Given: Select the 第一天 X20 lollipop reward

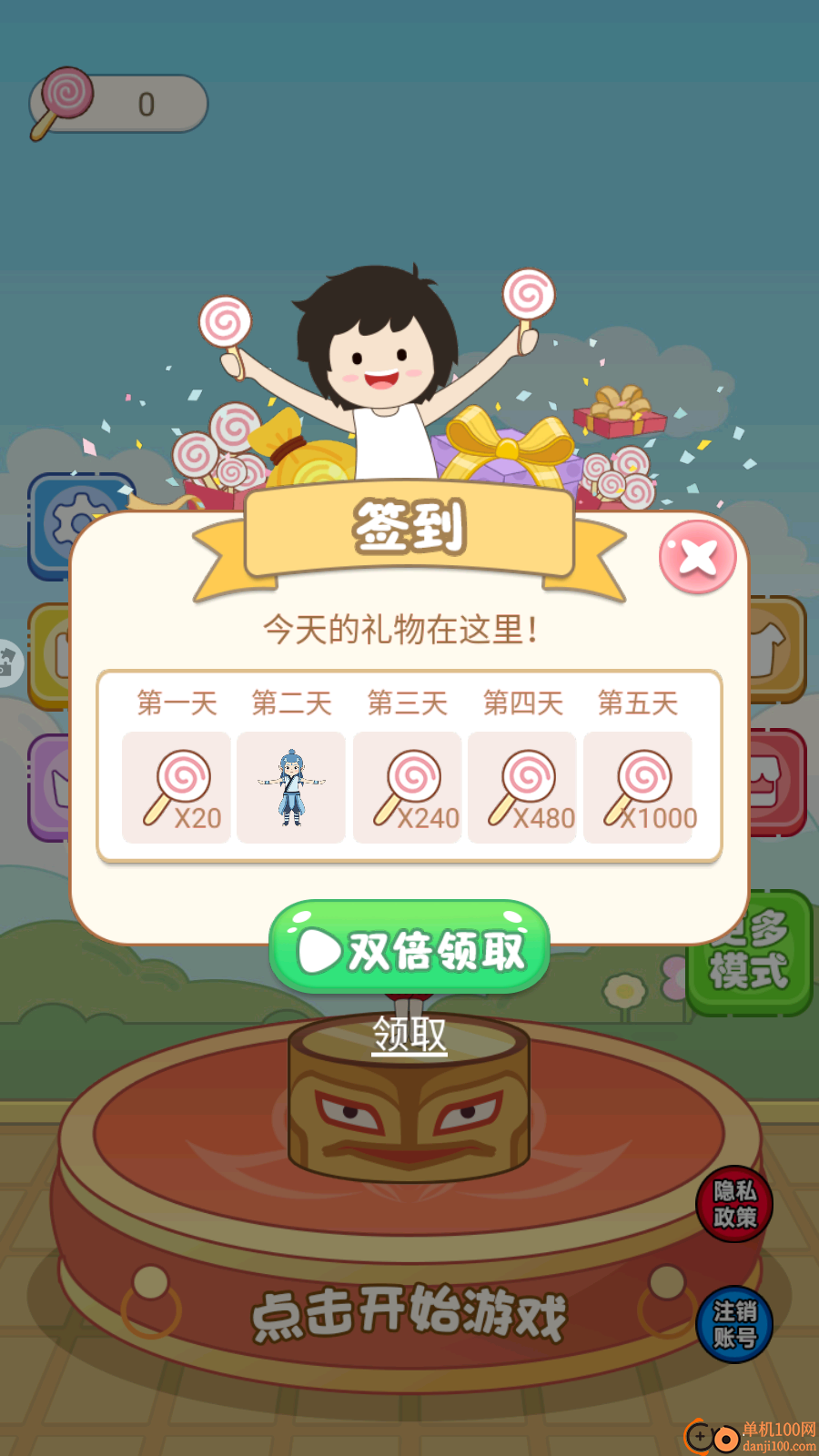Looking at the screenshot, I should click(175, 784).
